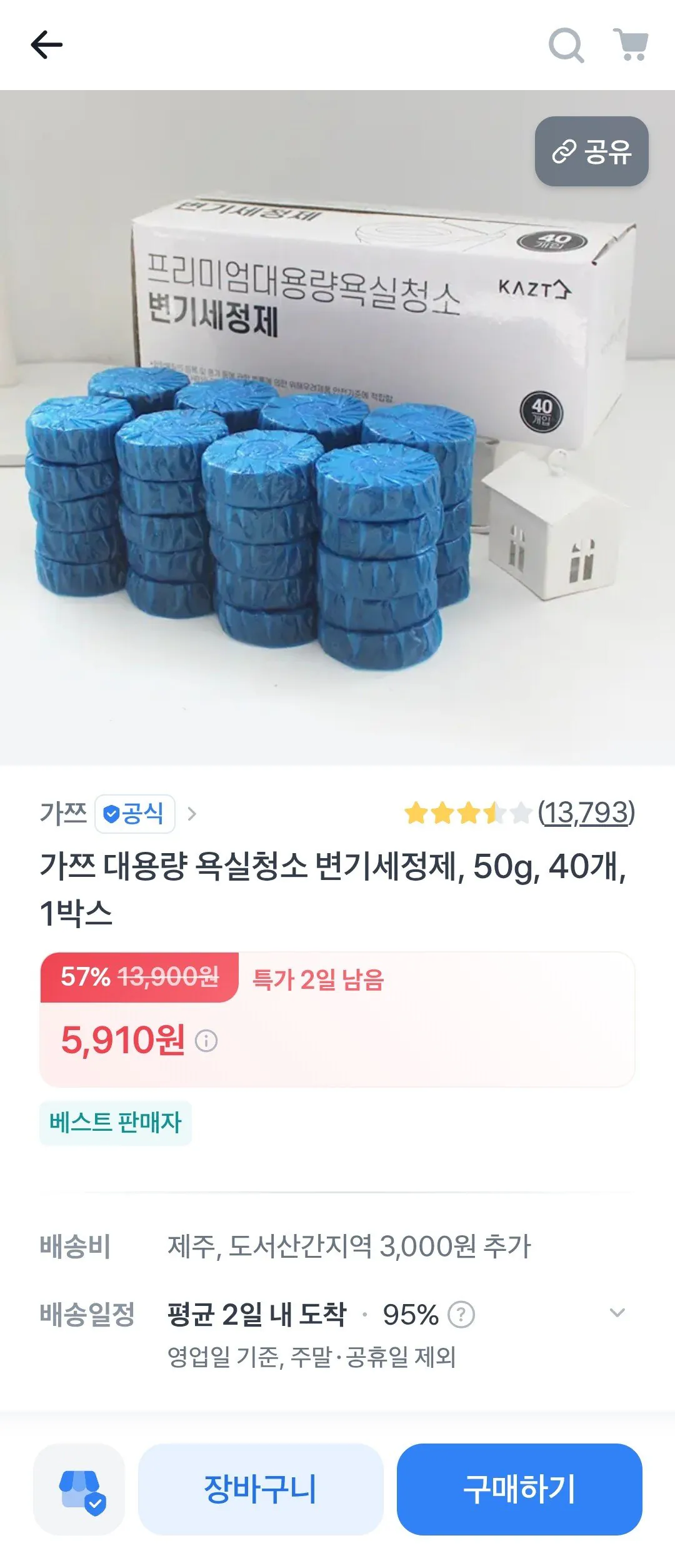The image size is (675, 1568).
Task: Open search with the magnifier icon
Action: tap(566, 44)
